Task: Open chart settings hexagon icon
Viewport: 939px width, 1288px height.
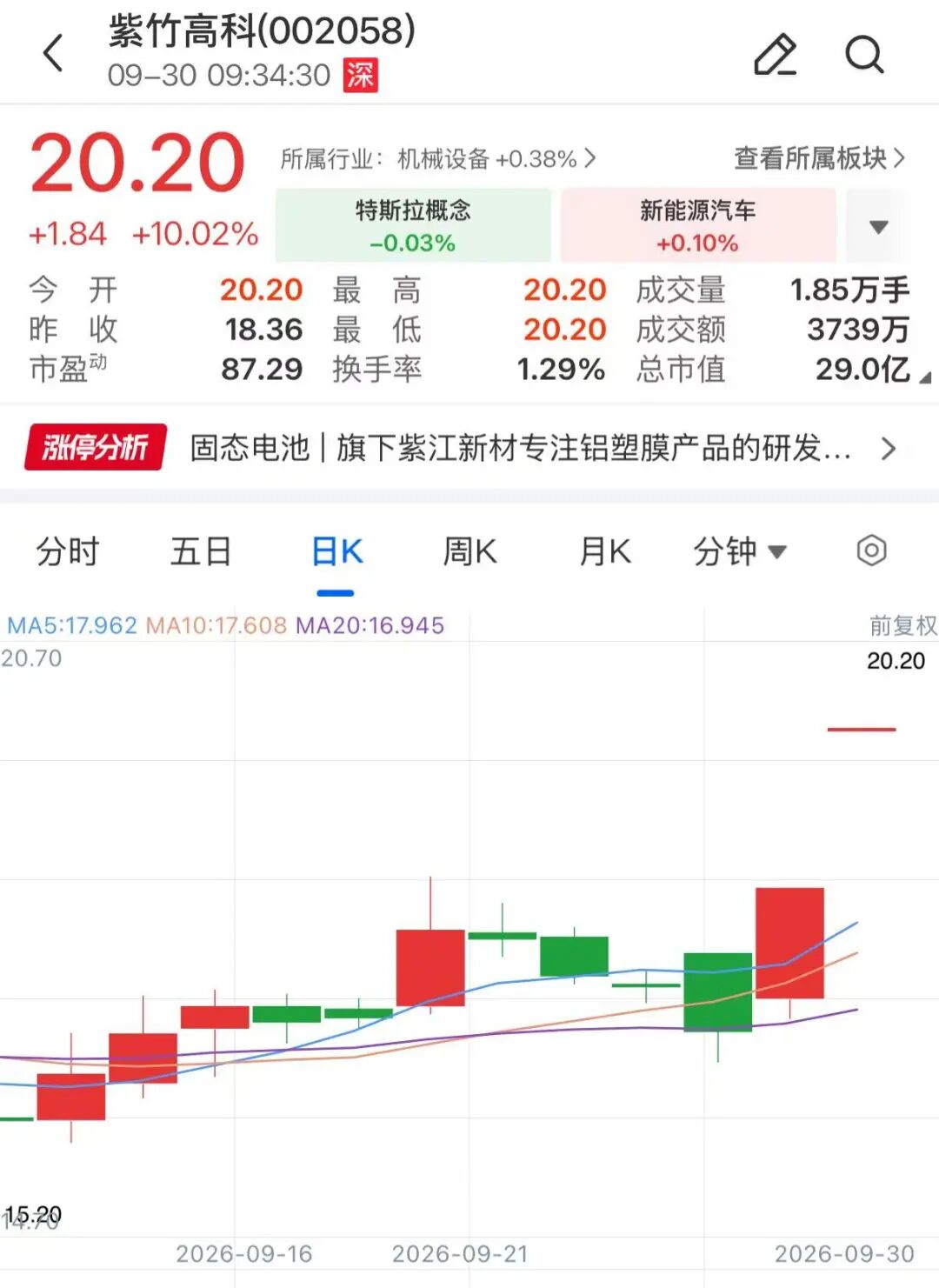Action: [871, 551]
